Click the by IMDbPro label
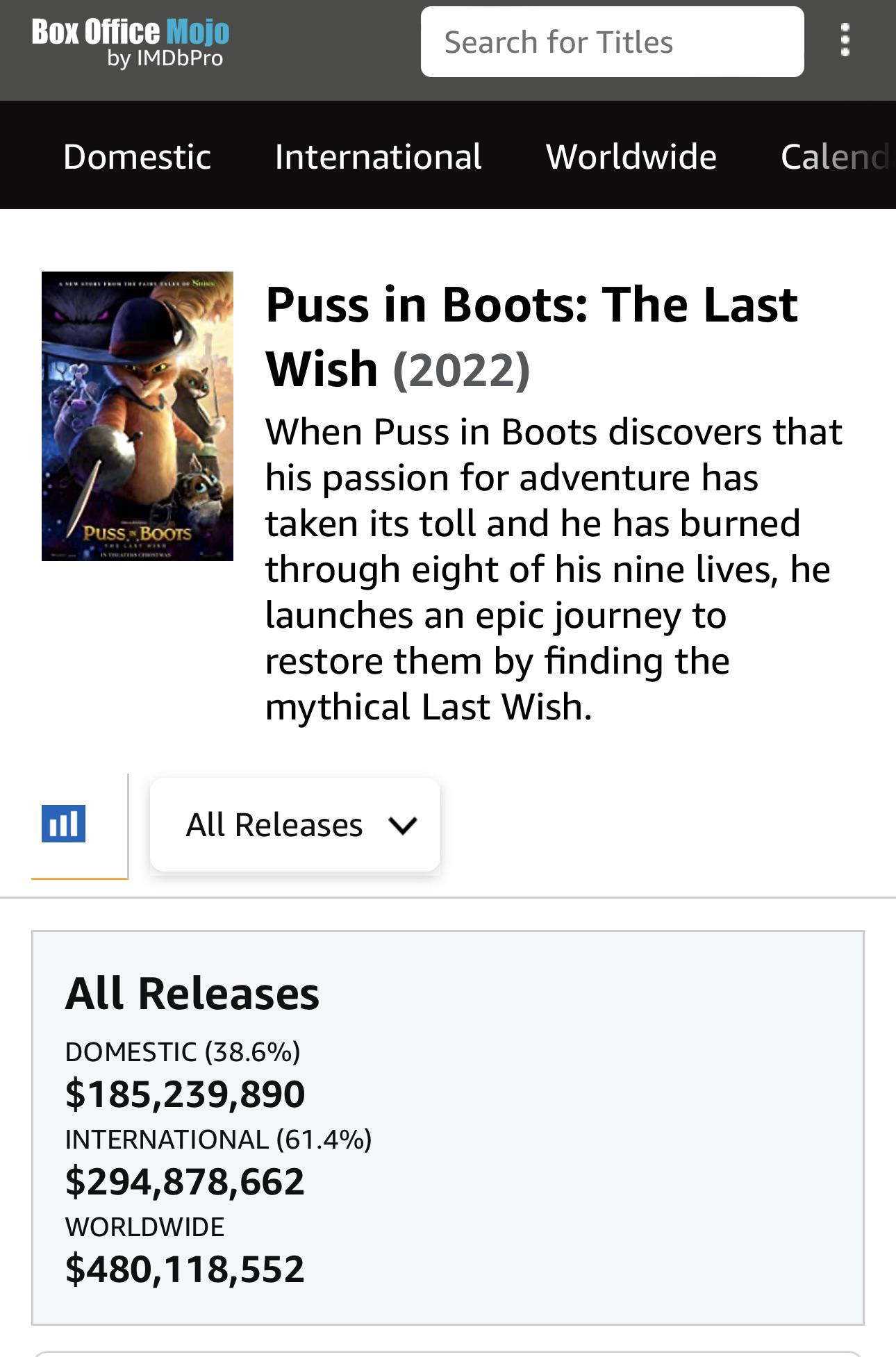 pos(165,58)
